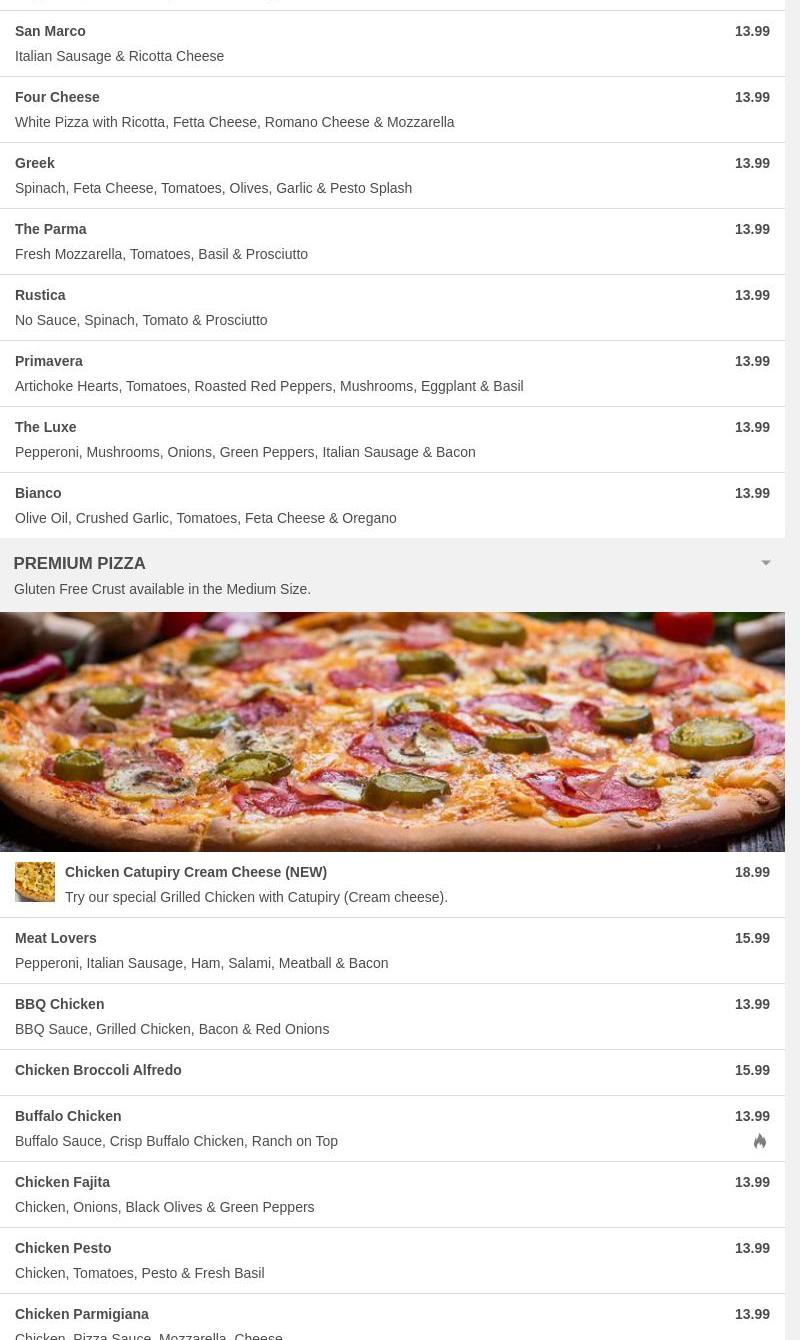Pick The Luxe pizza

[46, 428]
